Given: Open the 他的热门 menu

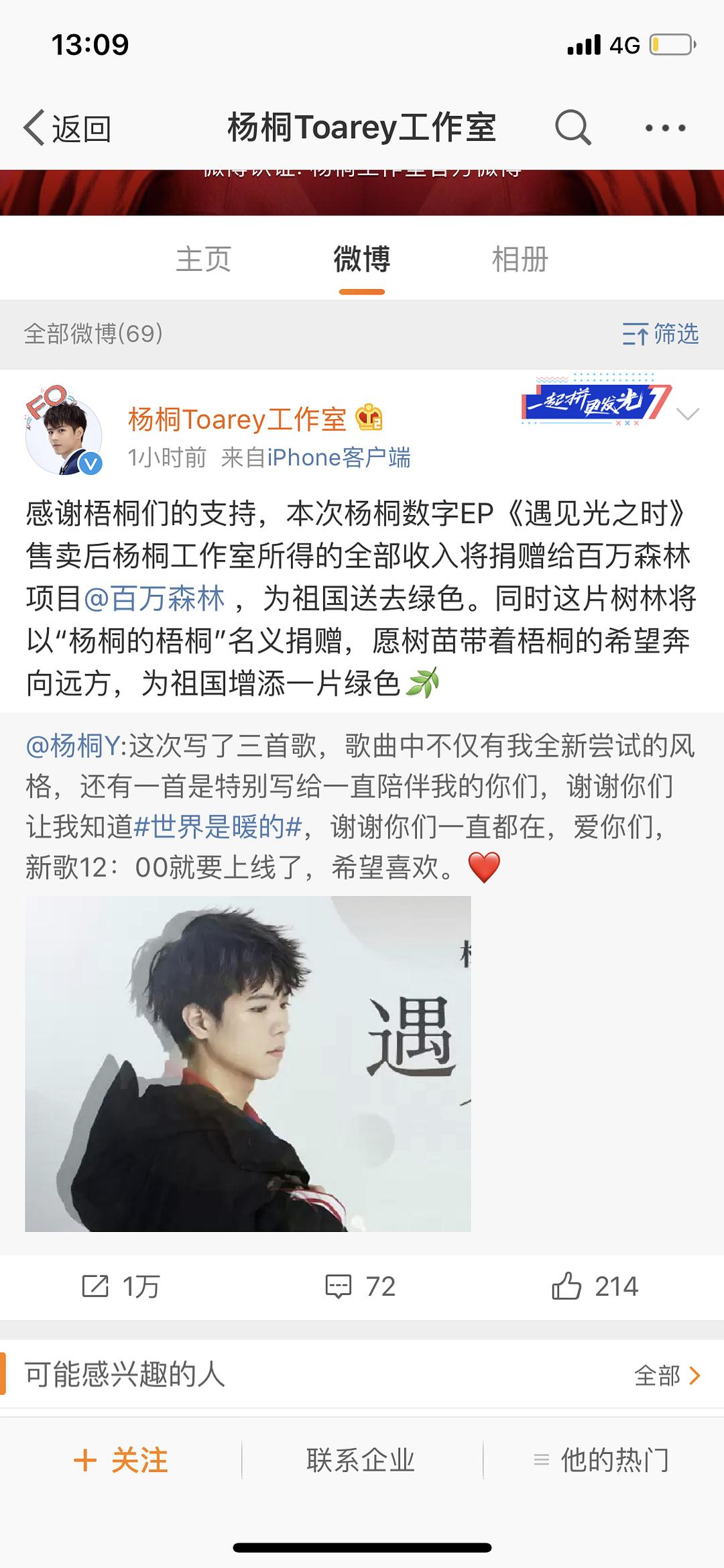Looking at the screenshot, I should [x=601, y=1460].
